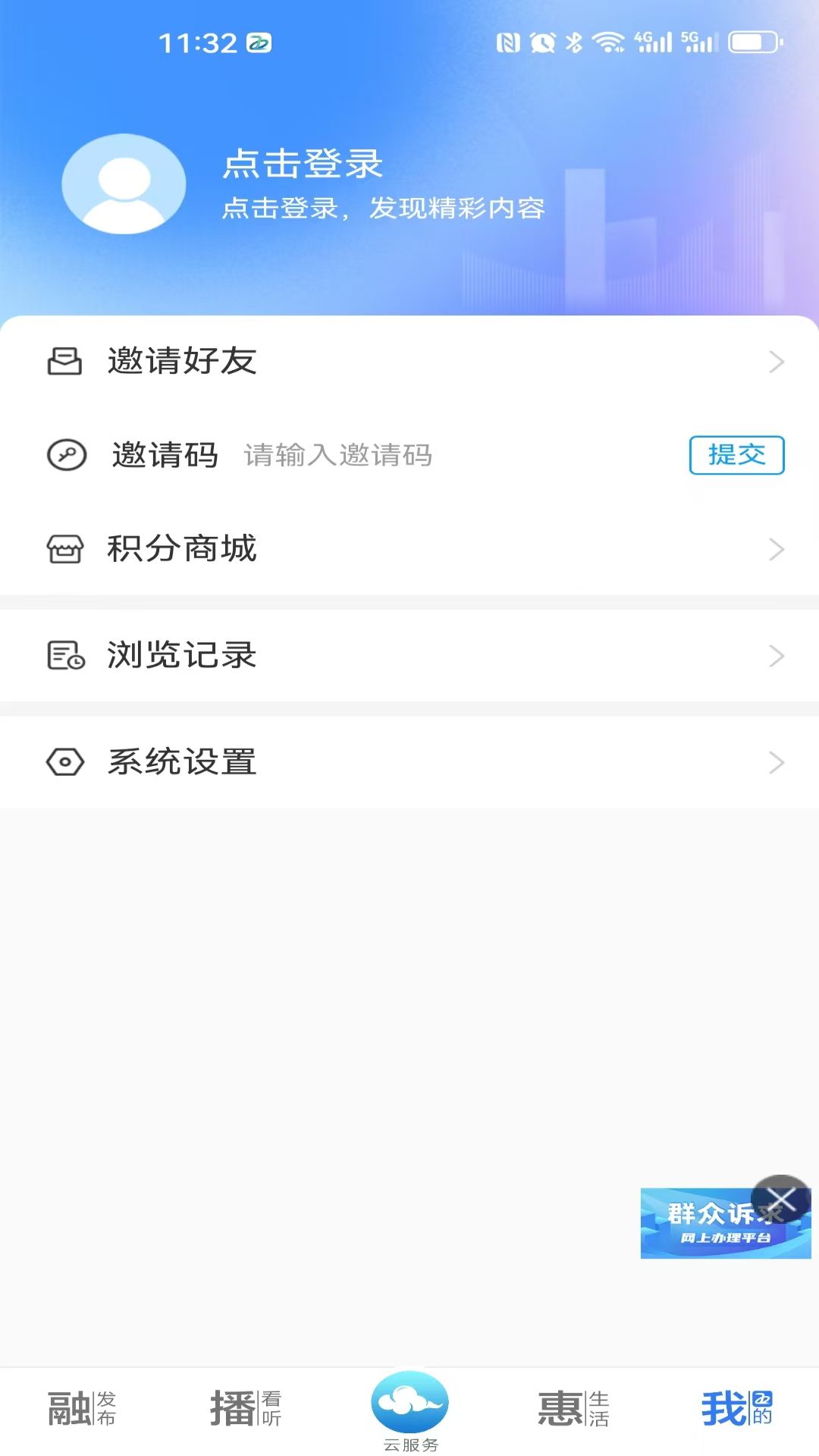View 浏览记录 browsing history
This screenshot has width=819, height=1456.
(409, 656)
